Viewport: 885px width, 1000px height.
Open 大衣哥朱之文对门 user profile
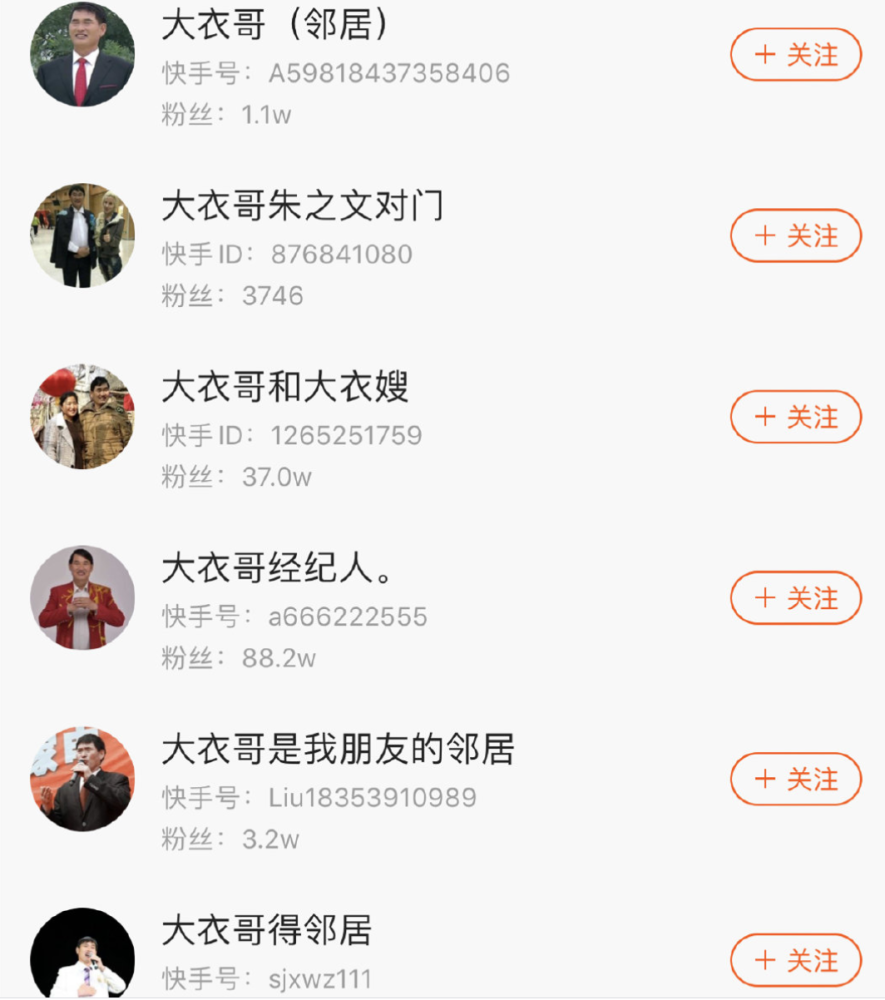(82, 236)
